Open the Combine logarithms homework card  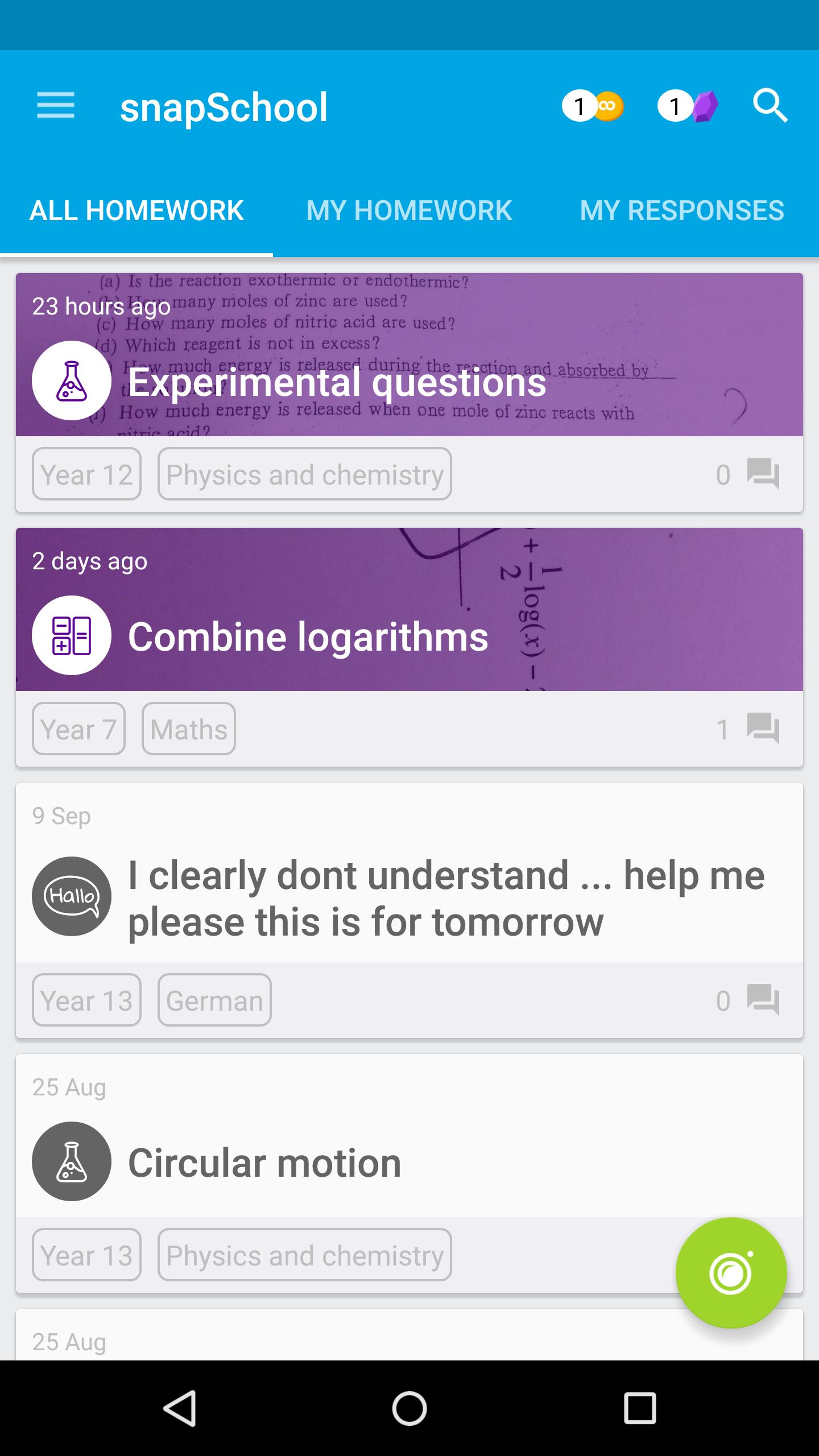(x=308, y=636)
